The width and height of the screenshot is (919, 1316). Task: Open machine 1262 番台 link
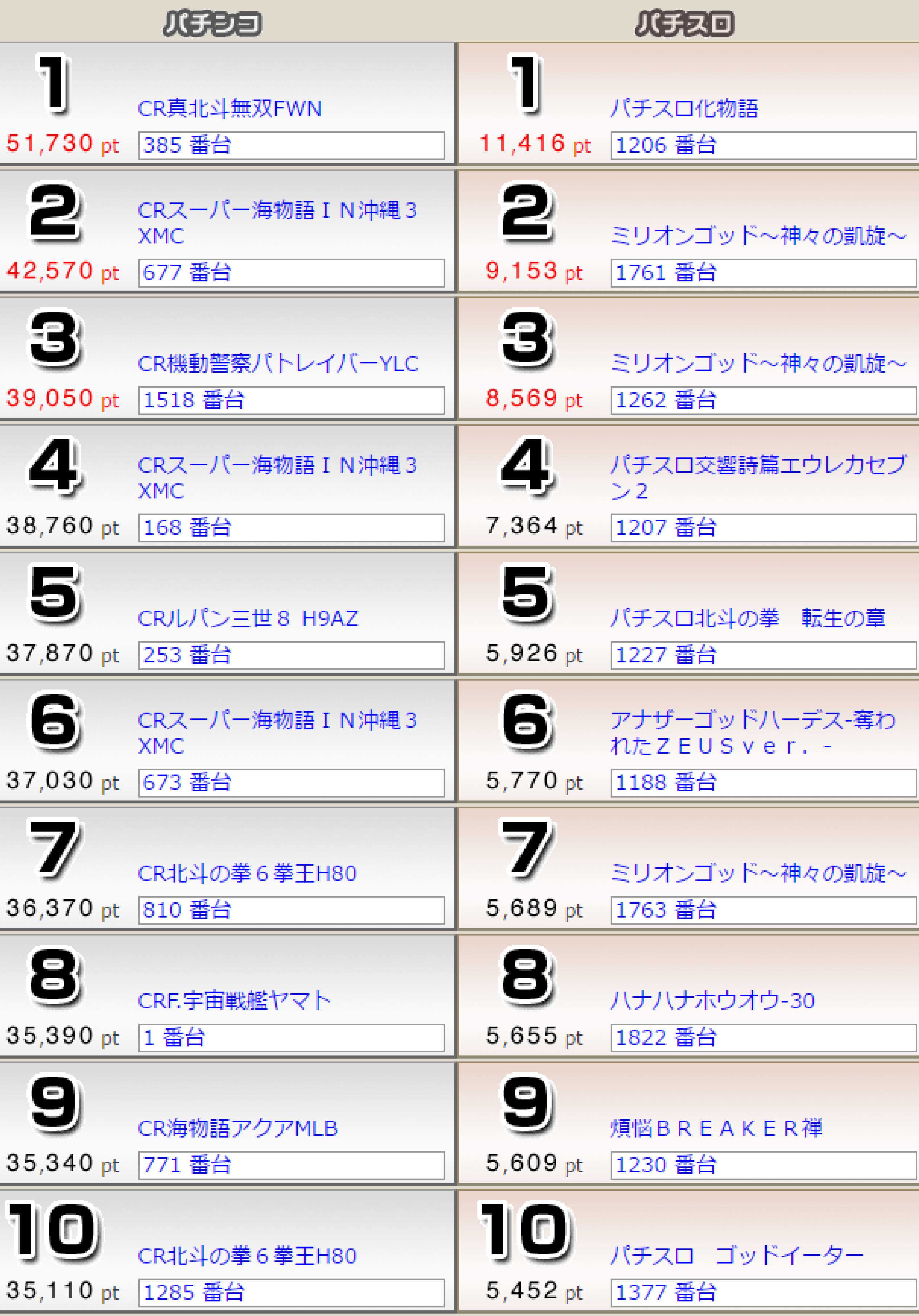click(x=666, y=400)
